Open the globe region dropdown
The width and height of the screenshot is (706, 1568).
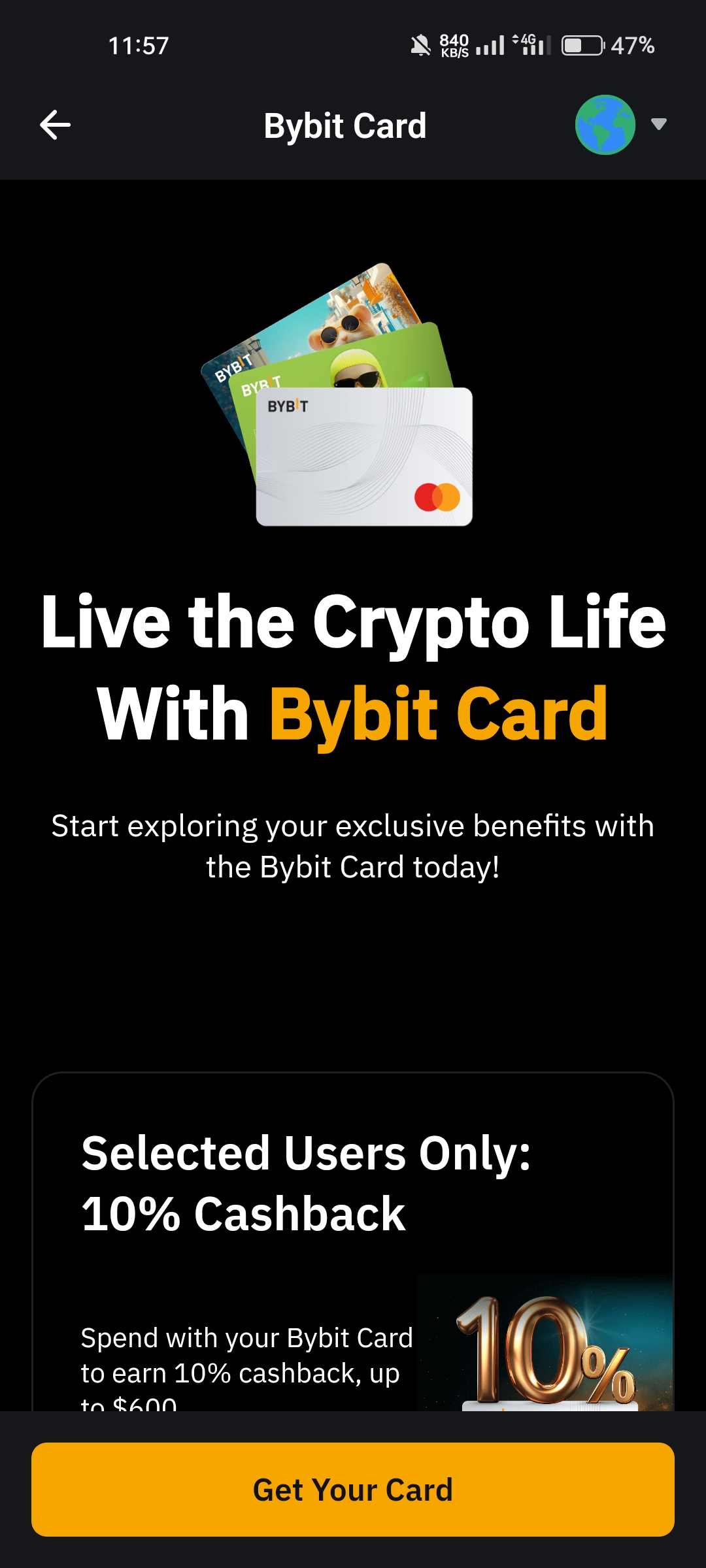[621, 125]
